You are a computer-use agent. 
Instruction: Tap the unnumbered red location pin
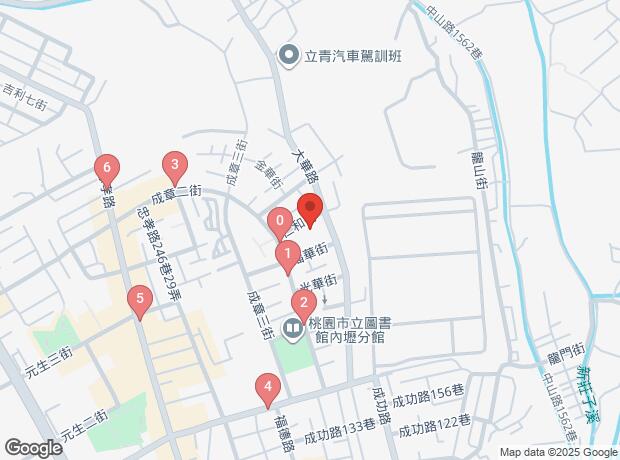pyautogui.click(x=310, y=210)
